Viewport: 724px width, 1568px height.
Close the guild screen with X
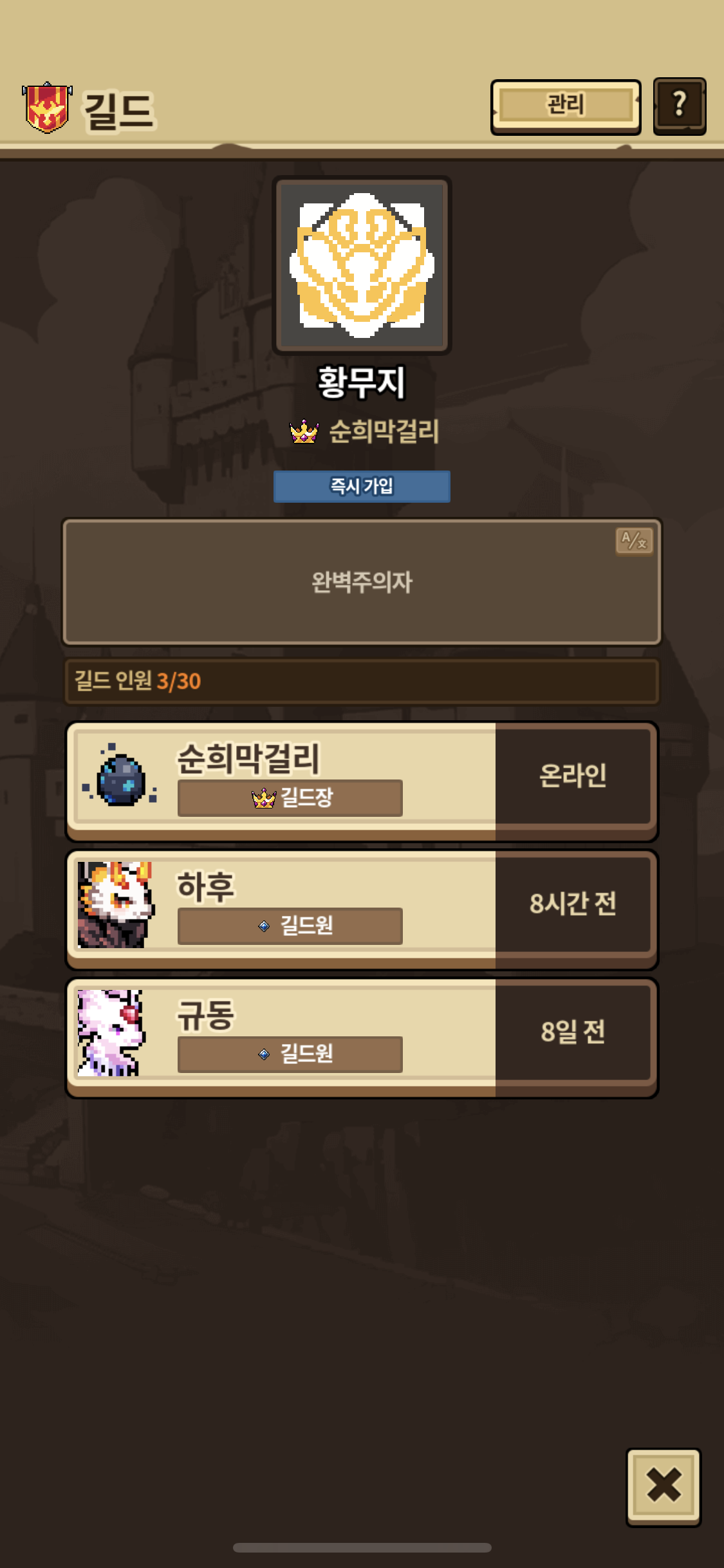coord(664,1487)
